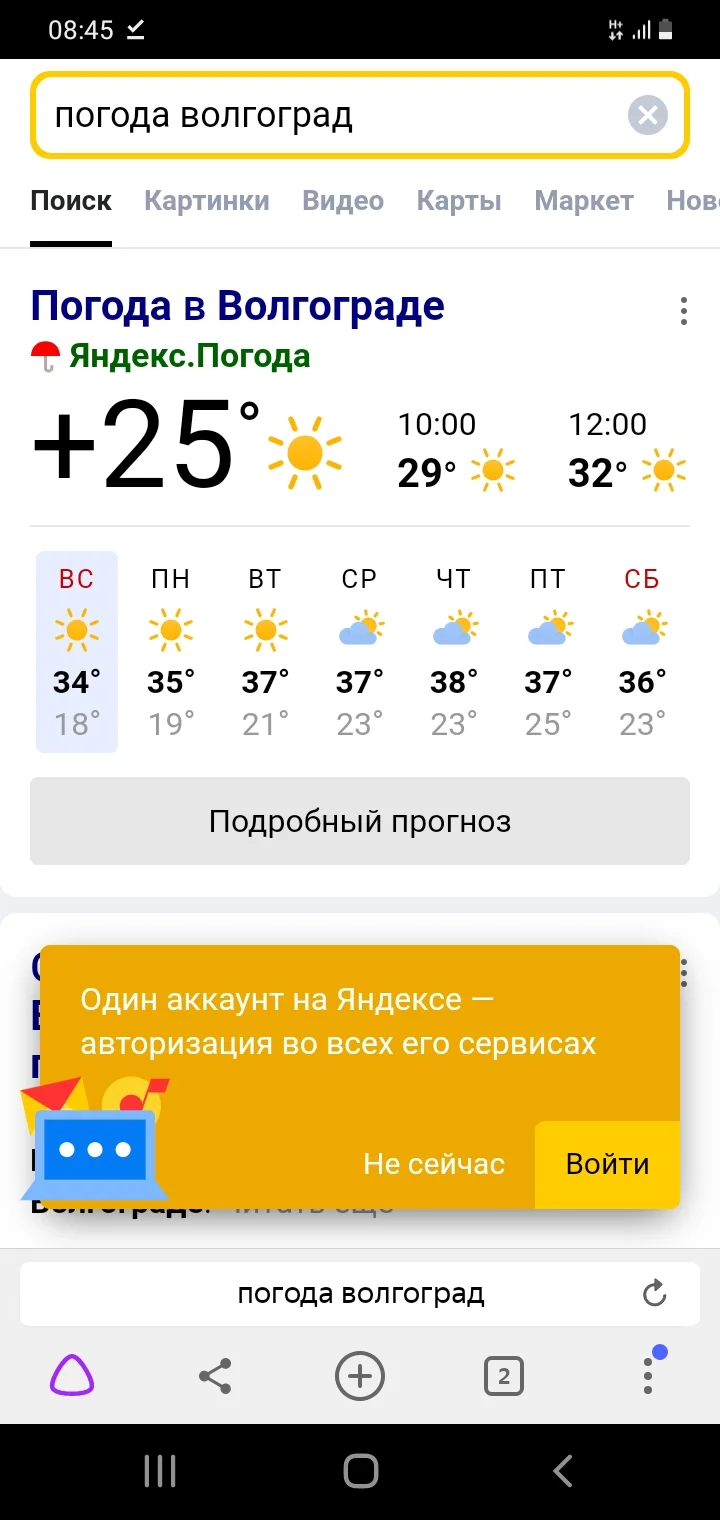Tap the share icon in bottom bar
Viewport: 720px width, 1520px height.
(216, 1376)
